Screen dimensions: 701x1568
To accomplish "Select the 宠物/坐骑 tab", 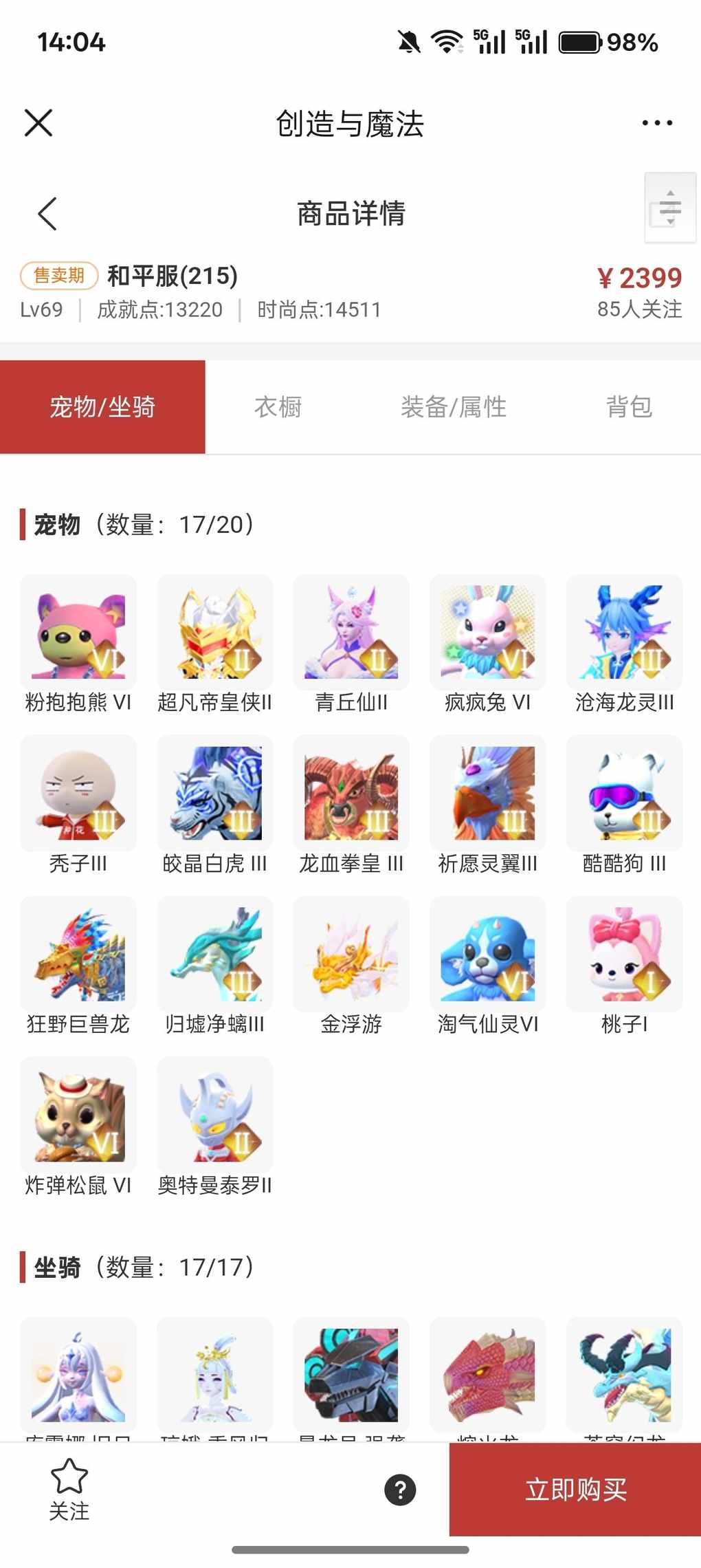I will coord(102,407).
